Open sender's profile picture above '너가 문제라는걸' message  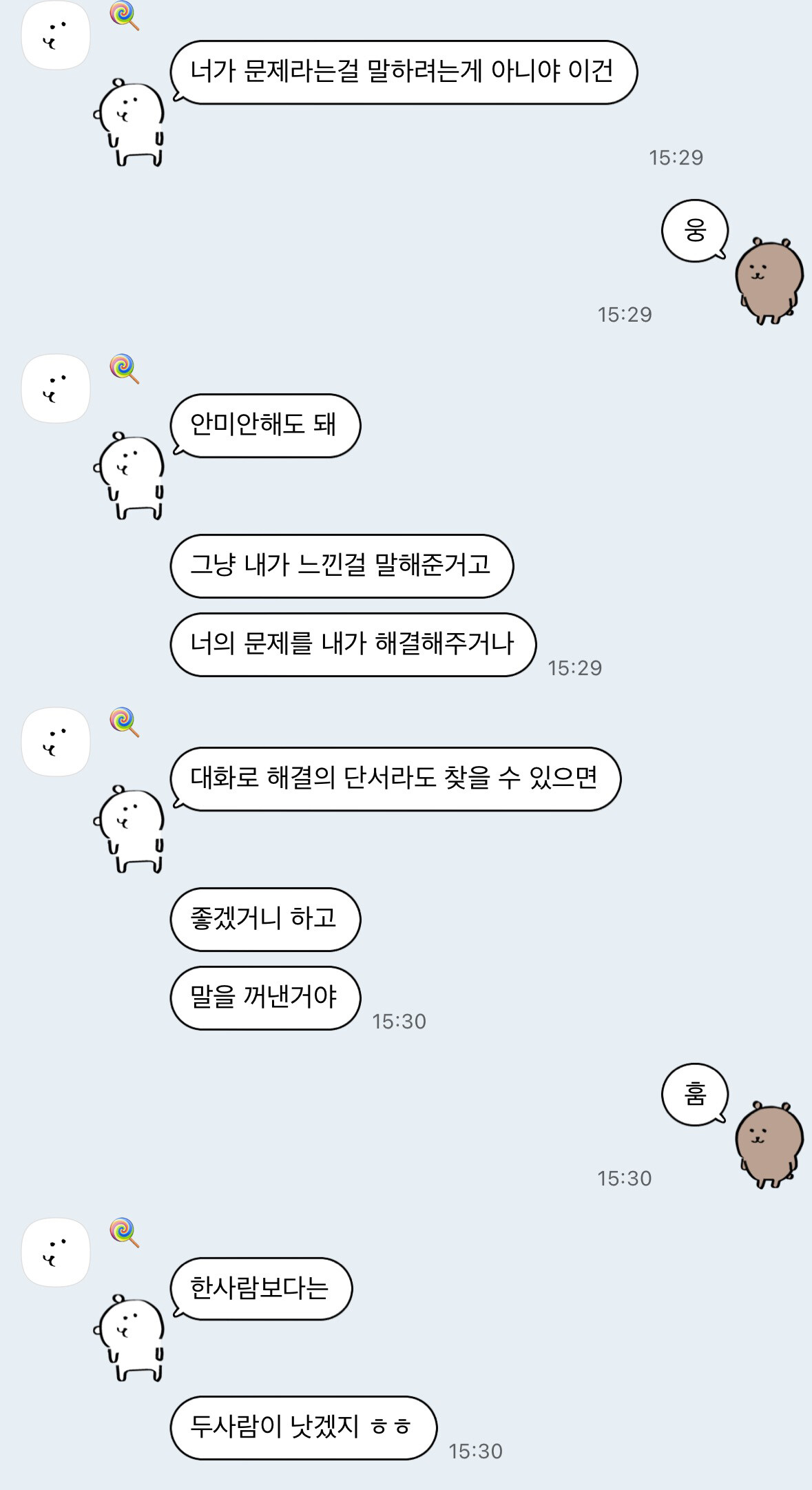56,35
